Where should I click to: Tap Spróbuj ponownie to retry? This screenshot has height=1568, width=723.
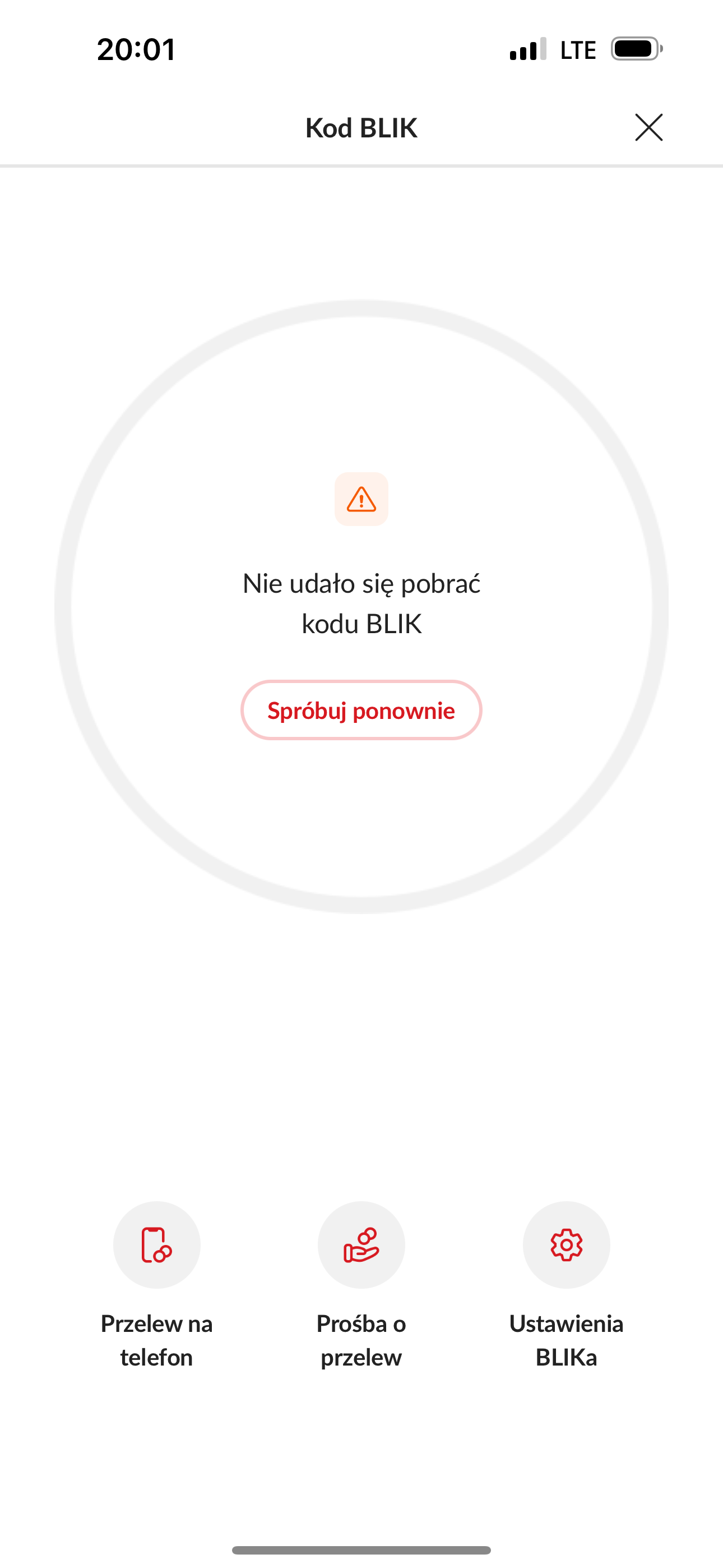click(361, 710)
